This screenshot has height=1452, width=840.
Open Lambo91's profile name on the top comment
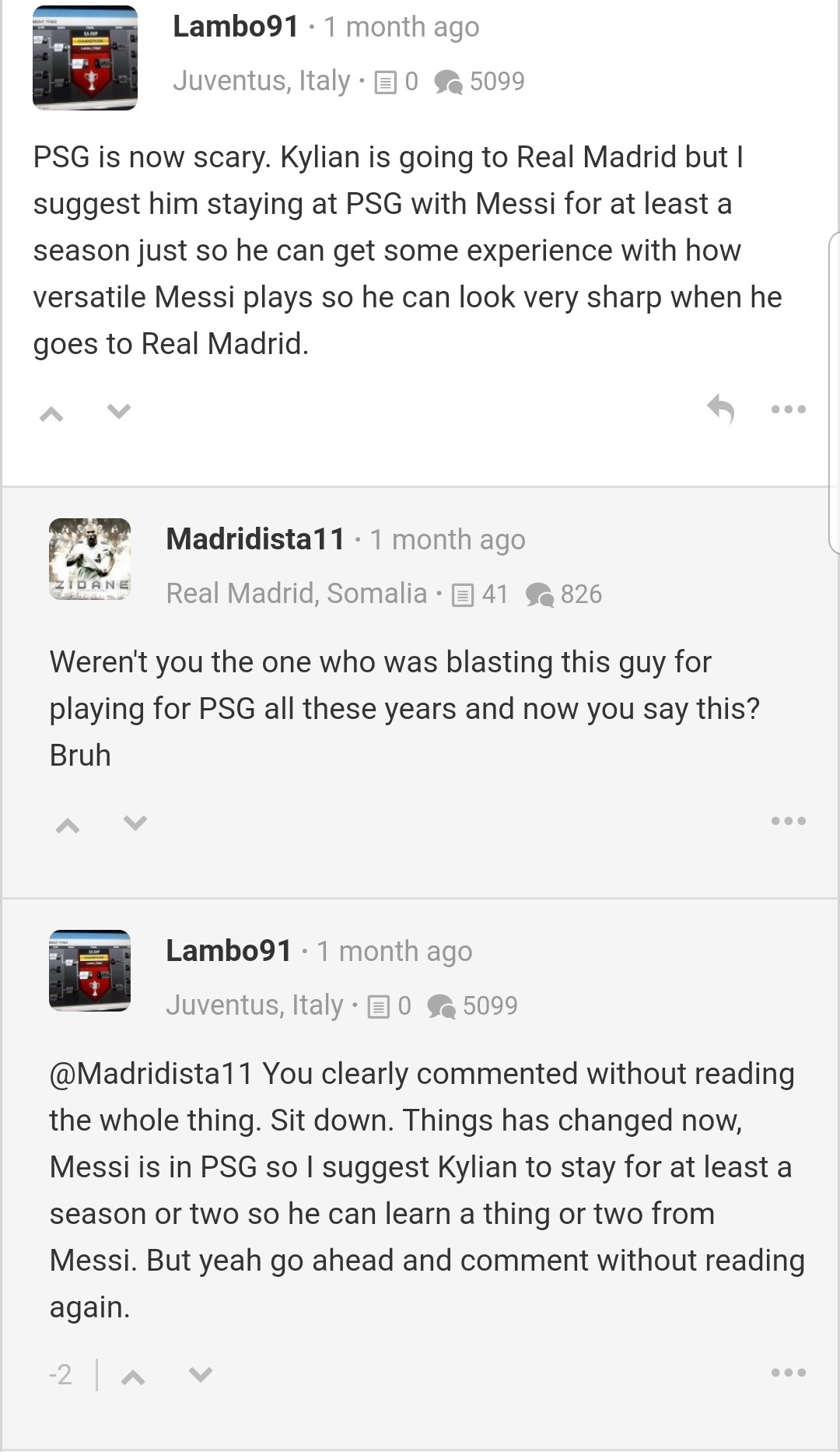pyautogui.click(x=236, y=26)
